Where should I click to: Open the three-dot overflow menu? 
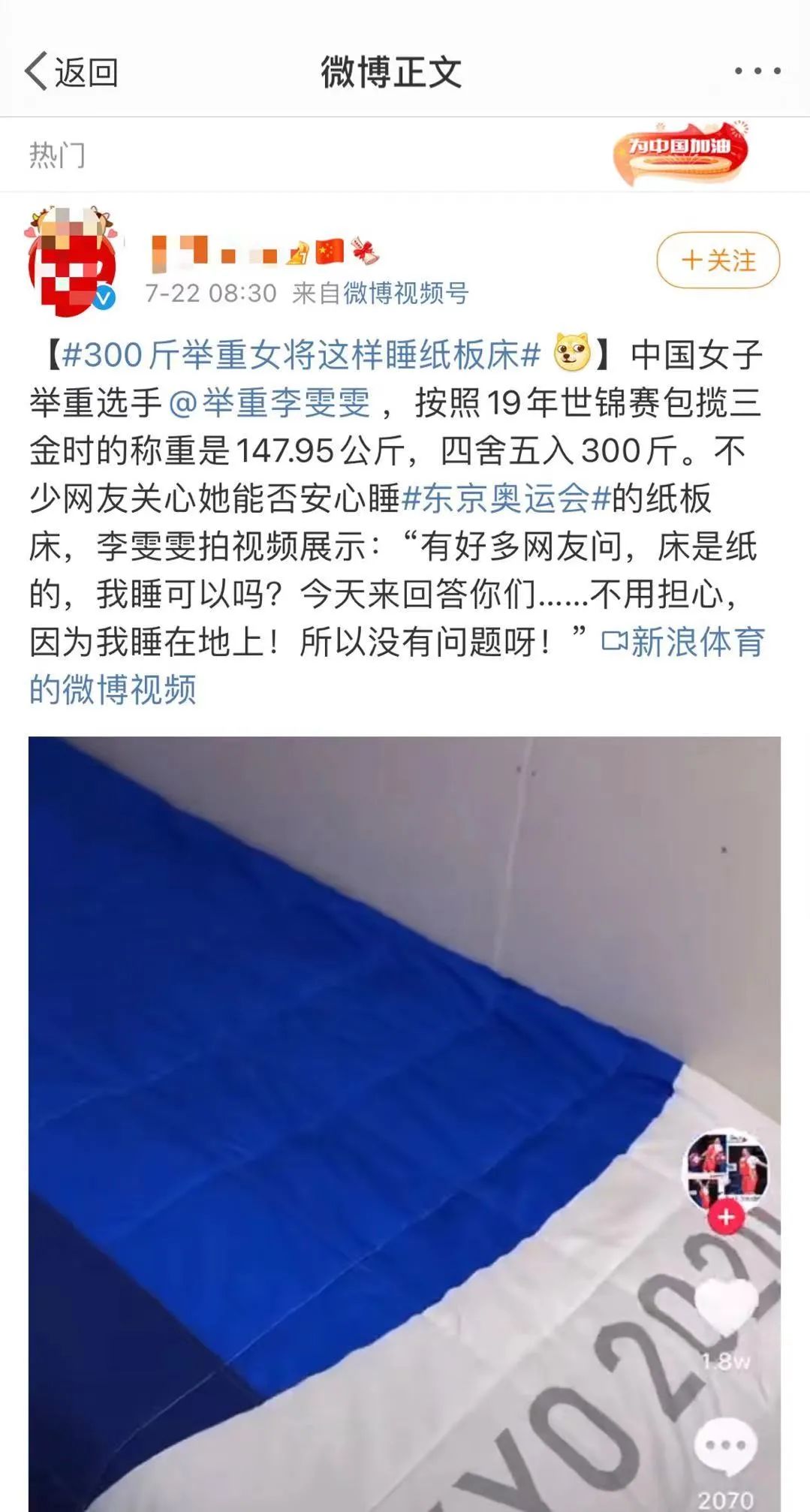757,71
